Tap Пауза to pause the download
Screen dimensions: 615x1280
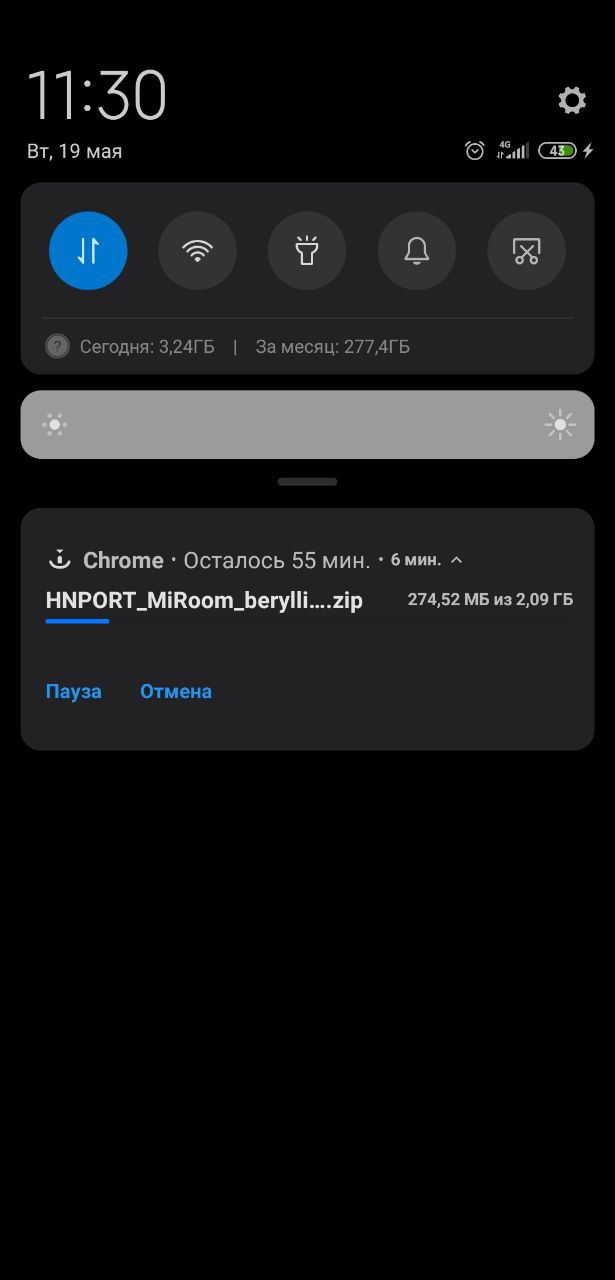pos(74,691)
